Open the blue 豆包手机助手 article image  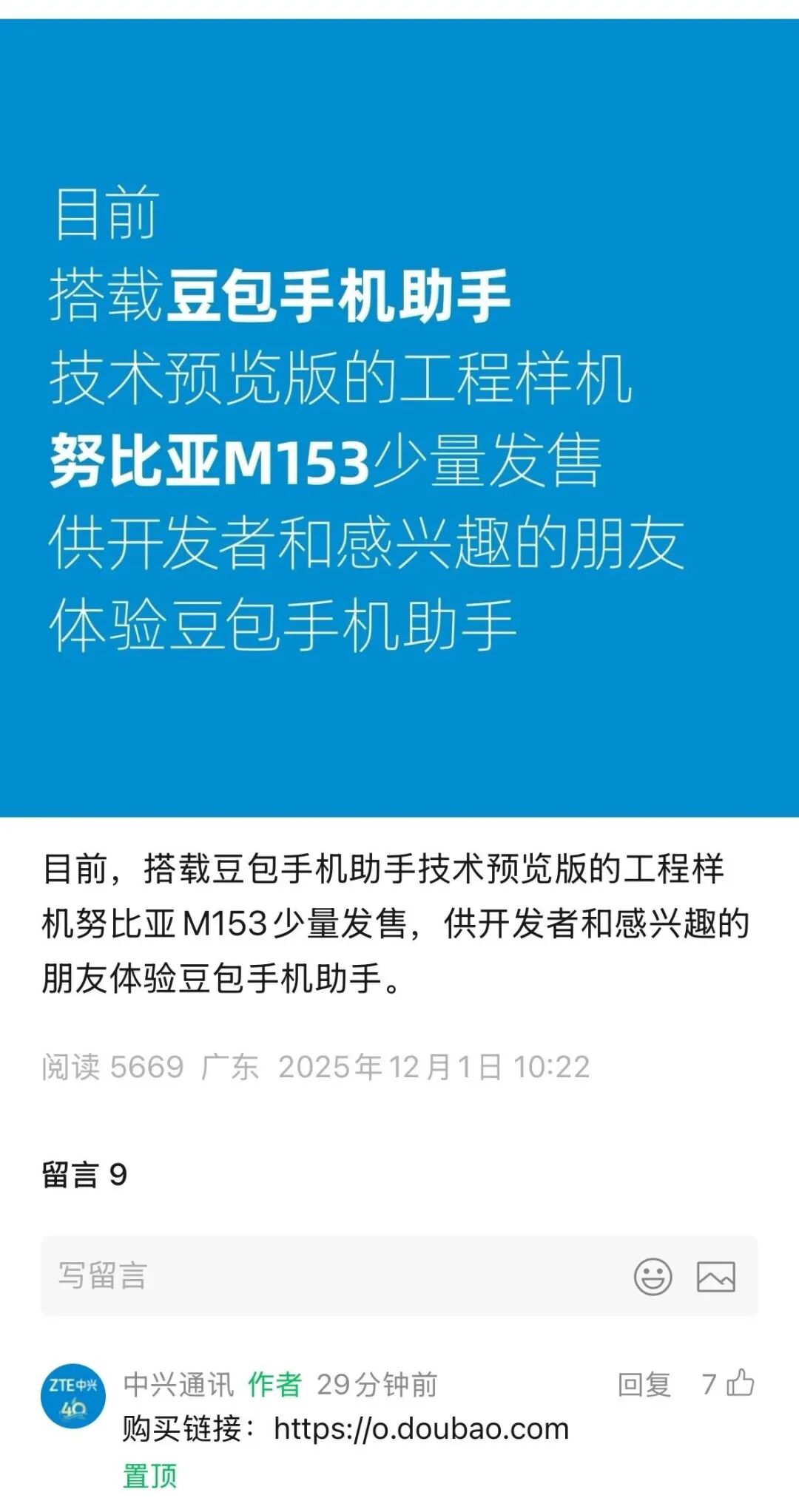[x=399, y=418]
